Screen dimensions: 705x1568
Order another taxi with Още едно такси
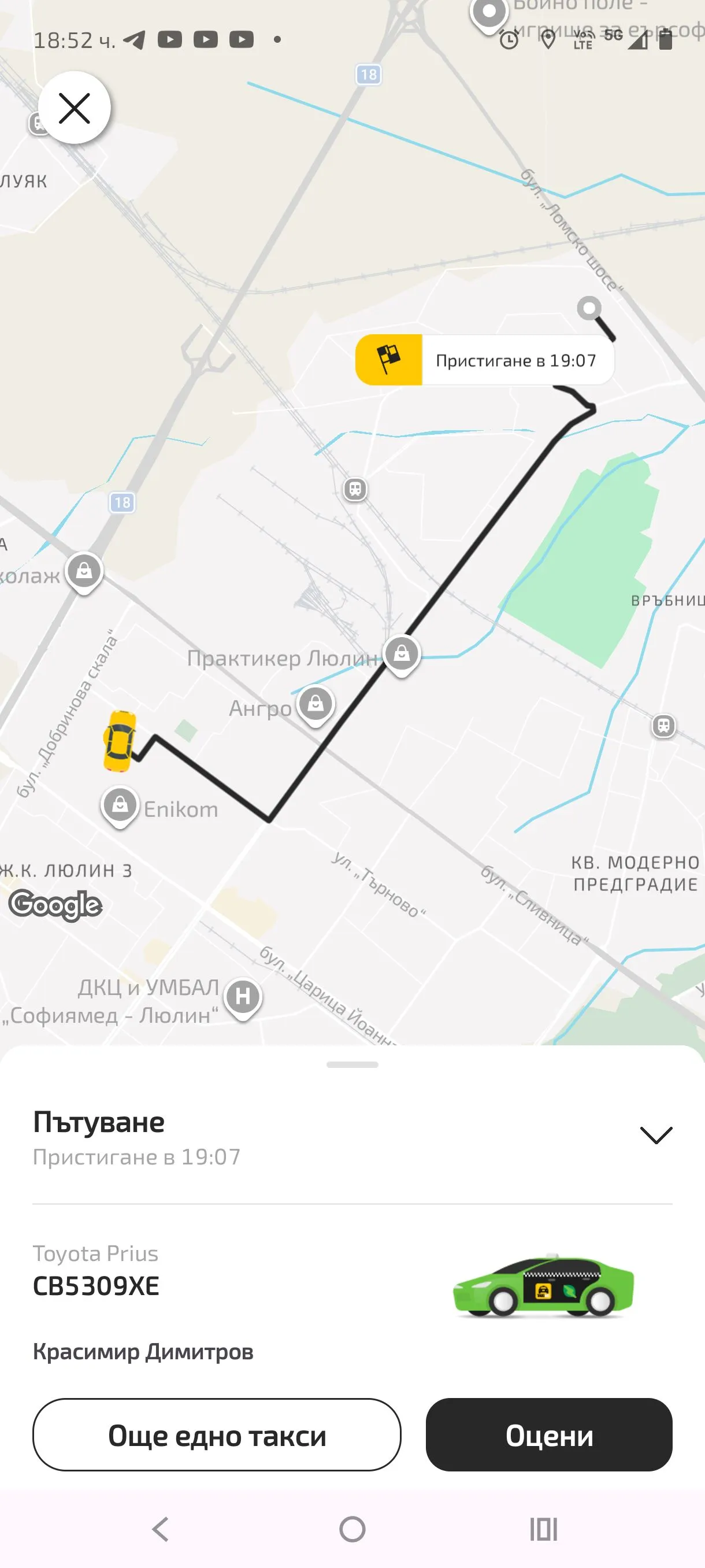click(217, 1434)
